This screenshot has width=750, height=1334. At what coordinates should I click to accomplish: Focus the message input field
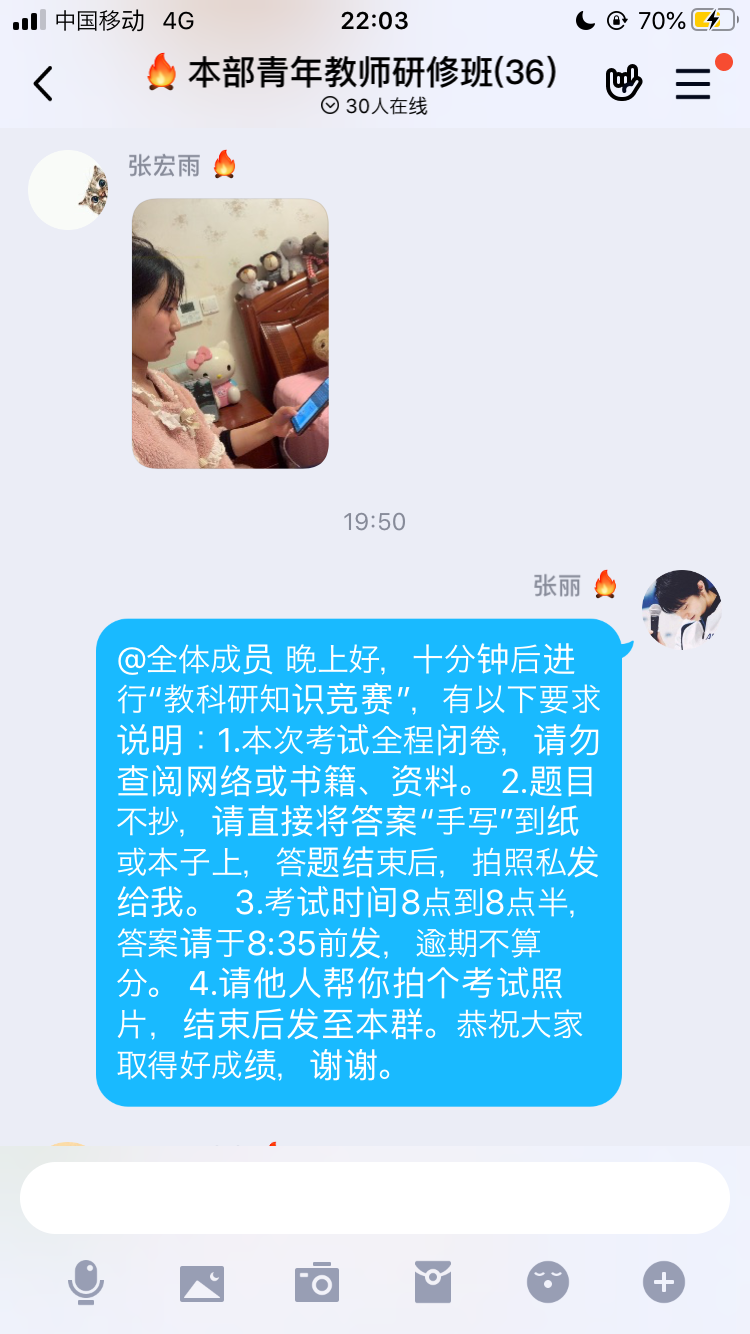click(x=374, y=1198)
